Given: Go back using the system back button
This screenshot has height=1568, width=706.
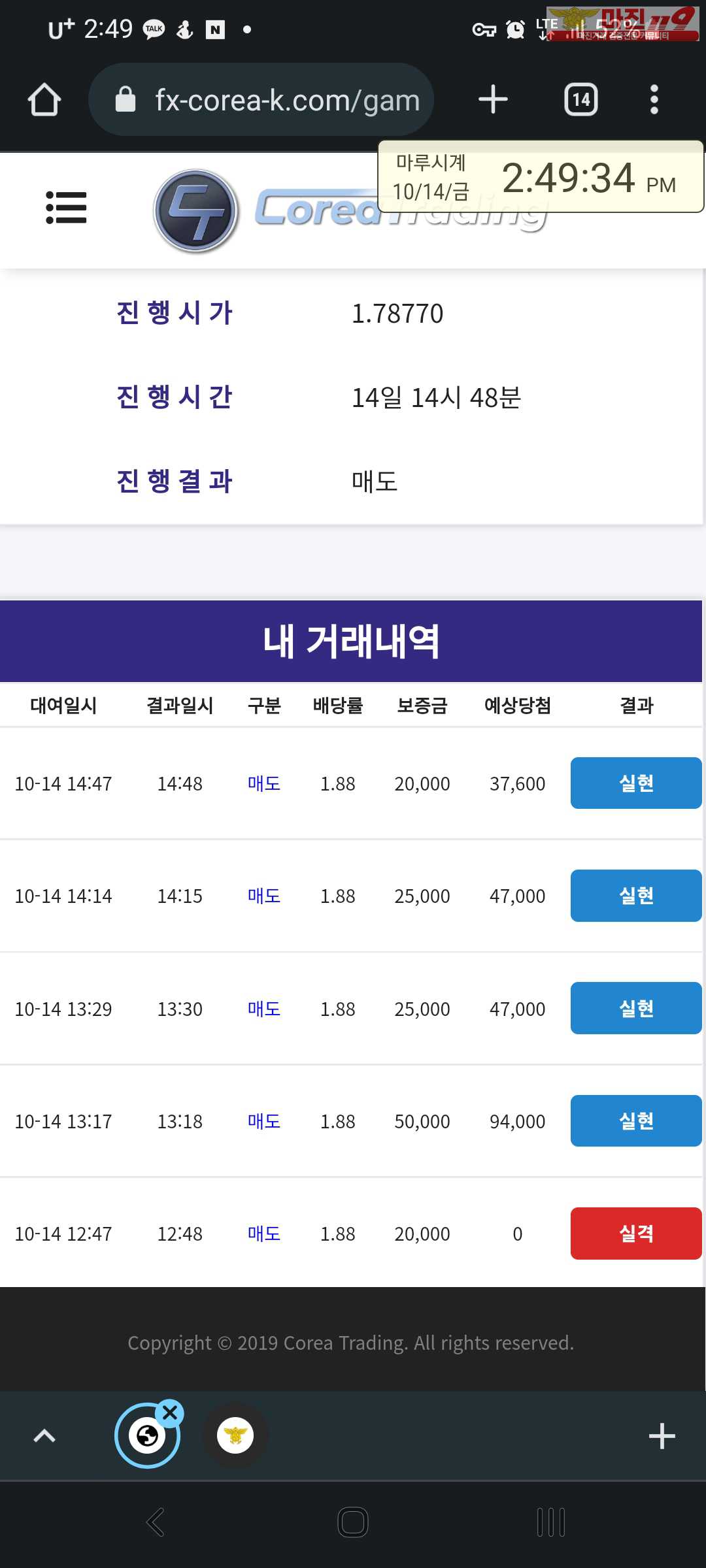Looking at the screenshot, I should coord(156,1522).
